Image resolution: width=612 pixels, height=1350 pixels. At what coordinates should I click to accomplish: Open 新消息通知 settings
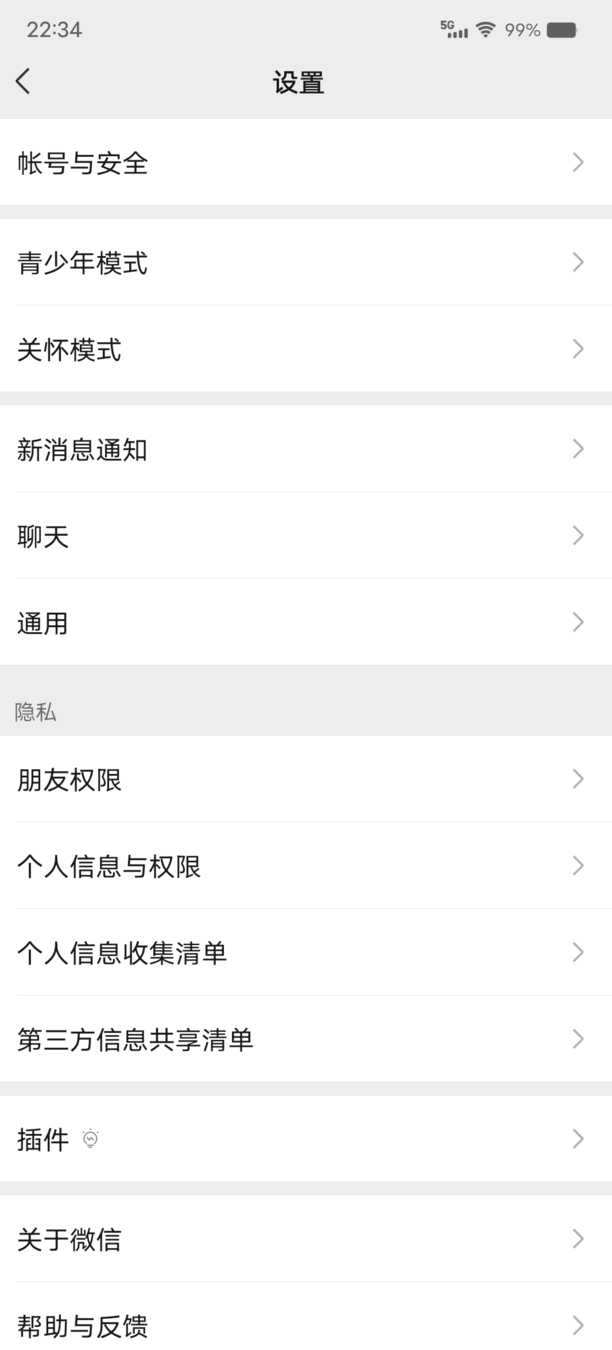tap(306, 449)
